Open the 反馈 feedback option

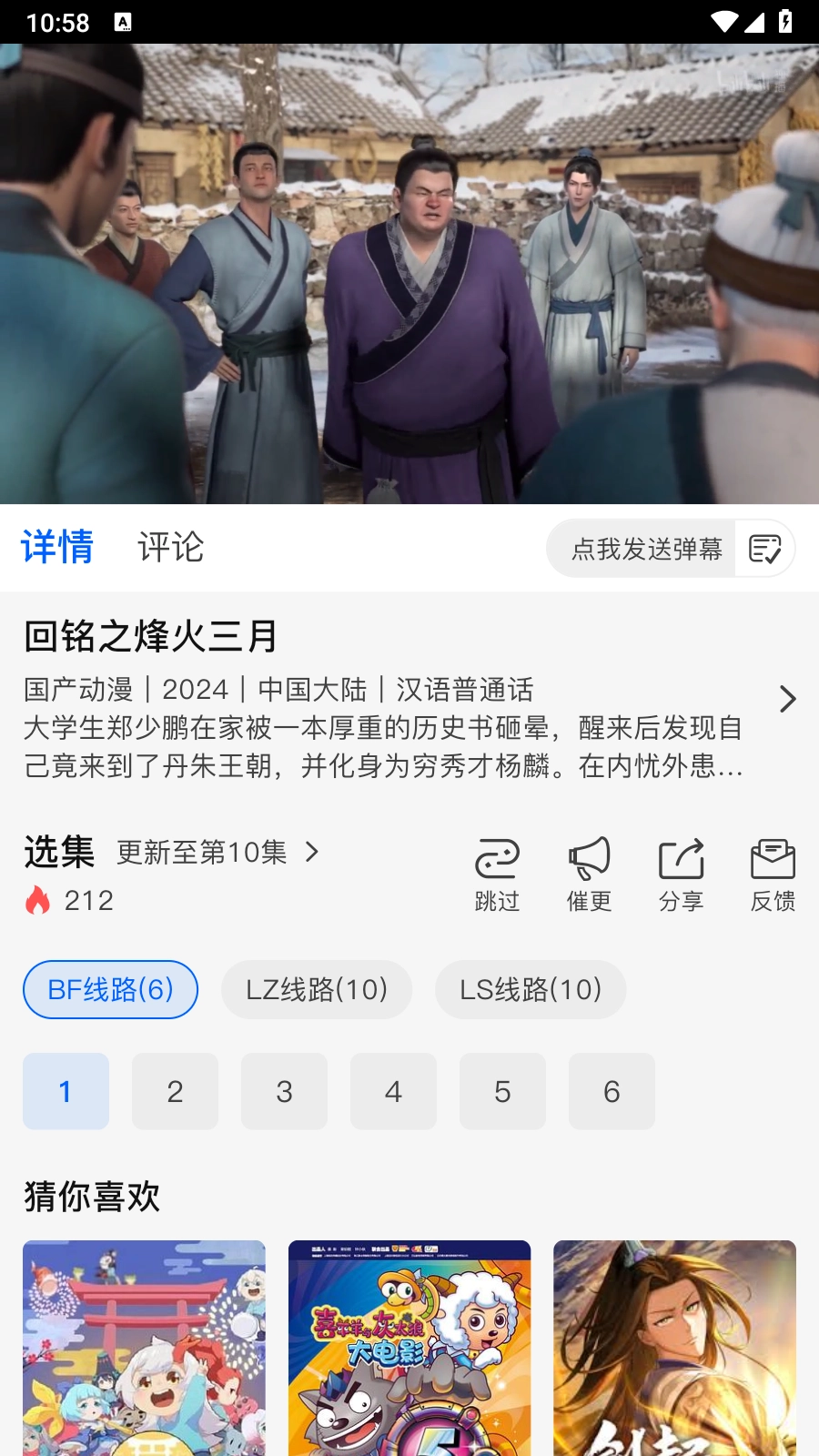773,875
